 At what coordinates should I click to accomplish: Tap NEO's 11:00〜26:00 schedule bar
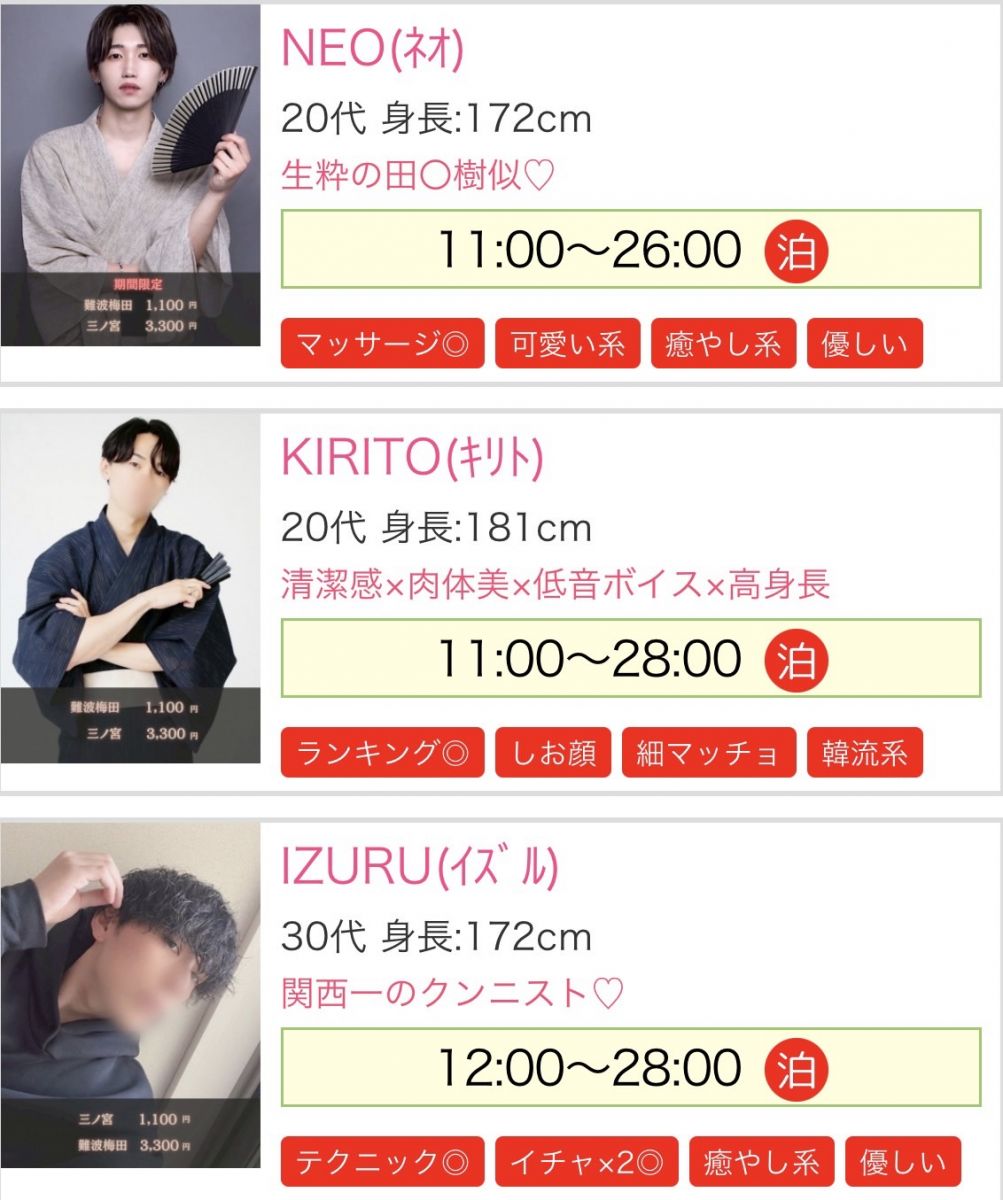coord(630,250)
